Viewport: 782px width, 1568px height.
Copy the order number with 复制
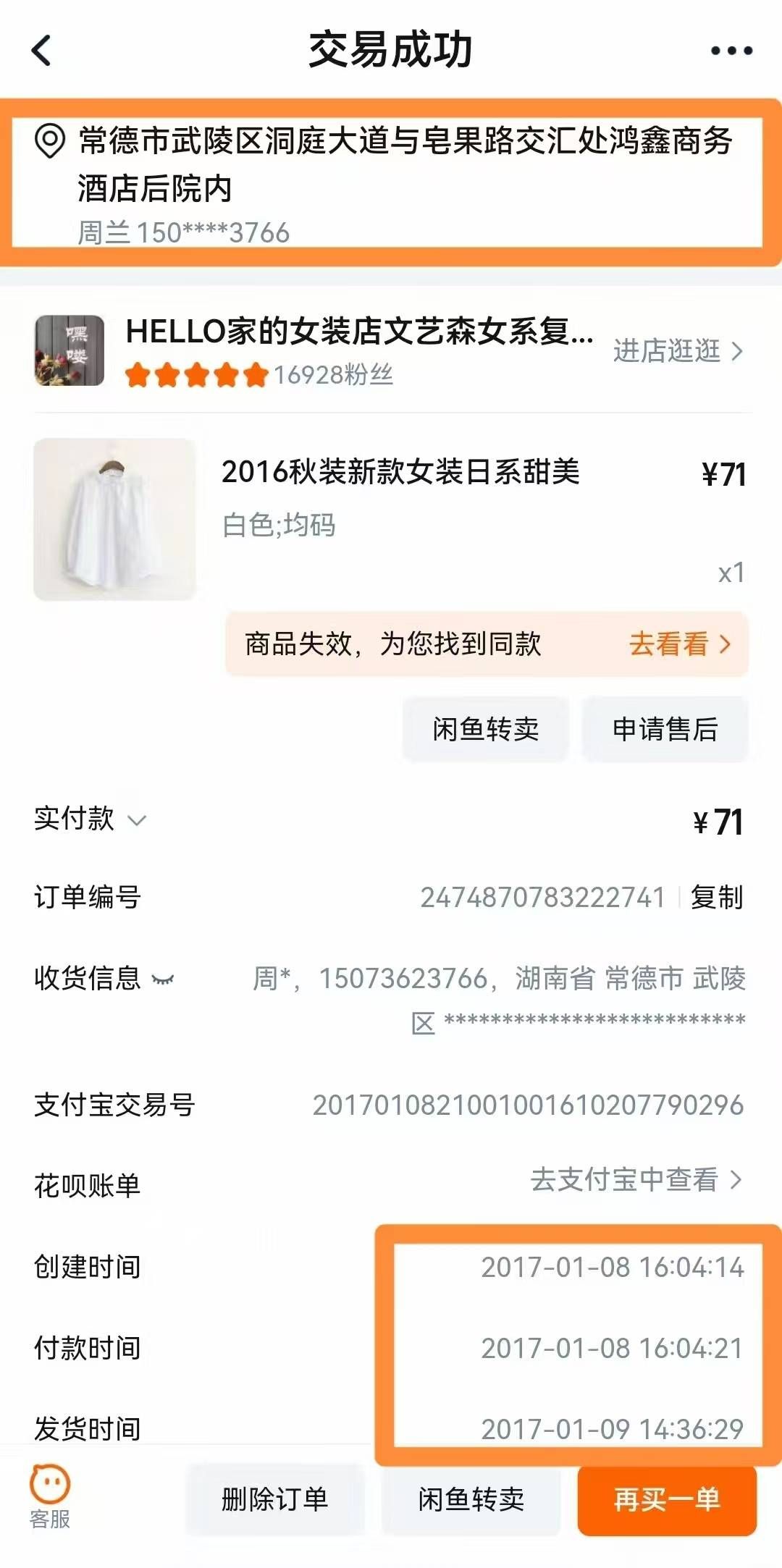[x=717, y=898]
